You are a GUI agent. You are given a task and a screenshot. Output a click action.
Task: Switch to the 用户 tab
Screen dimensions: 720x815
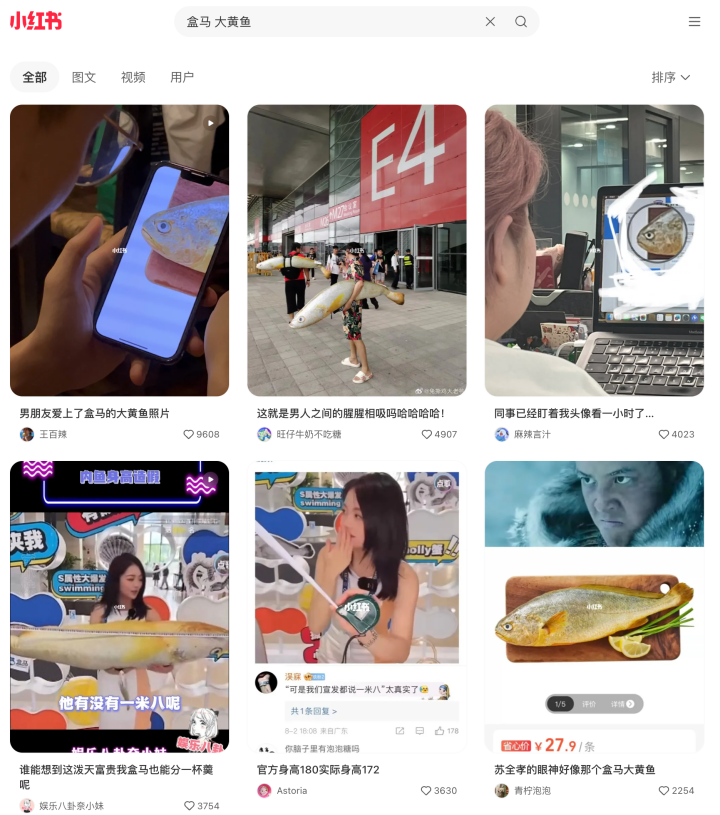[x=182, y=77]
